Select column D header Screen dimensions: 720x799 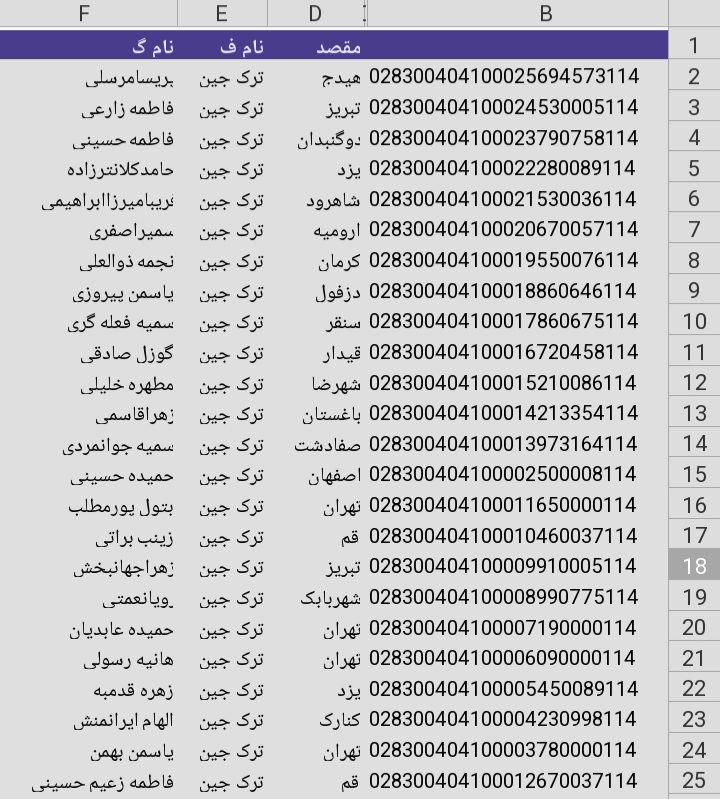point(315,13)
